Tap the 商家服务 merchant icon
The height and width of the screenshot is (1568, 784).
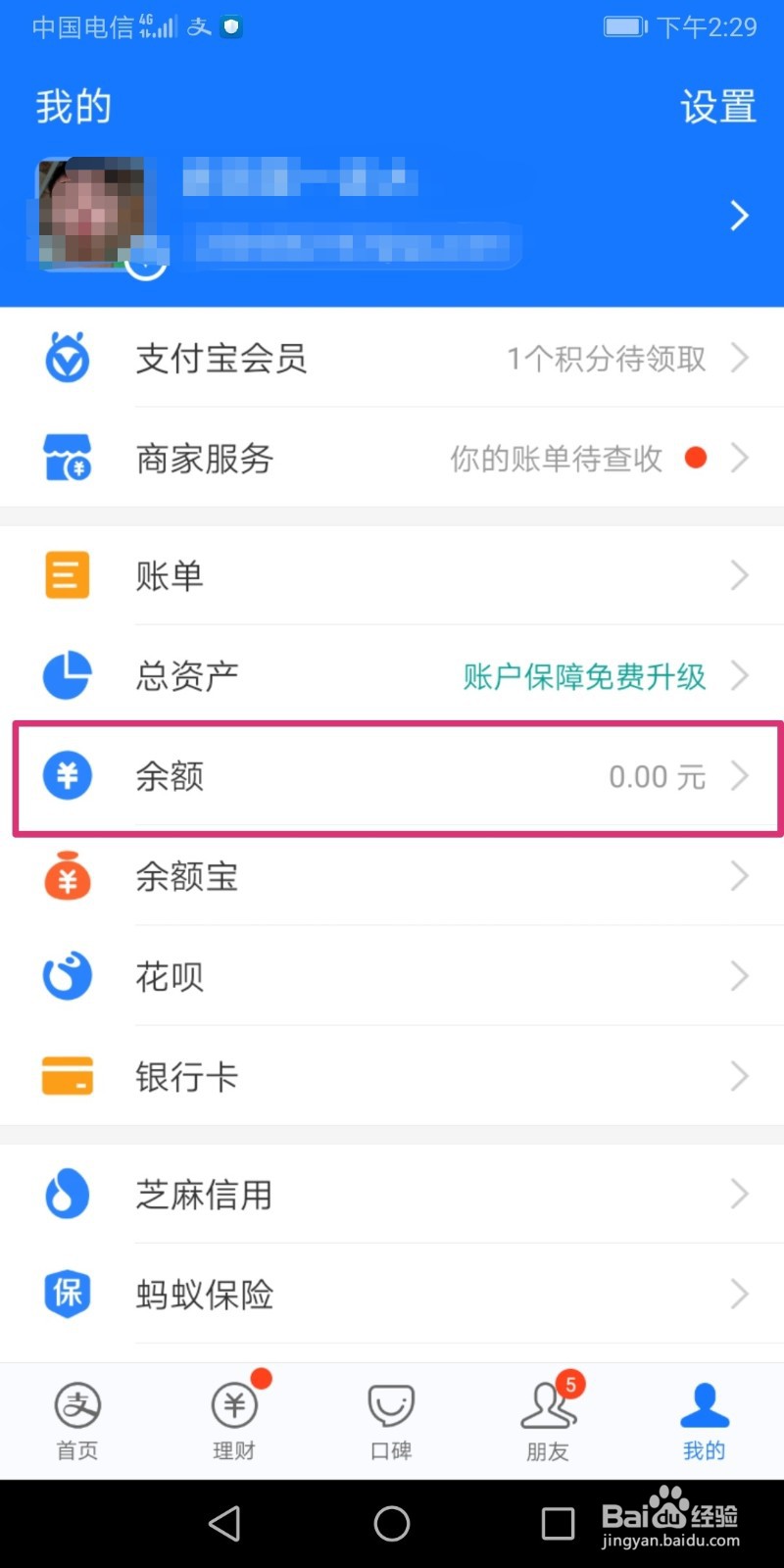[66, 458]
